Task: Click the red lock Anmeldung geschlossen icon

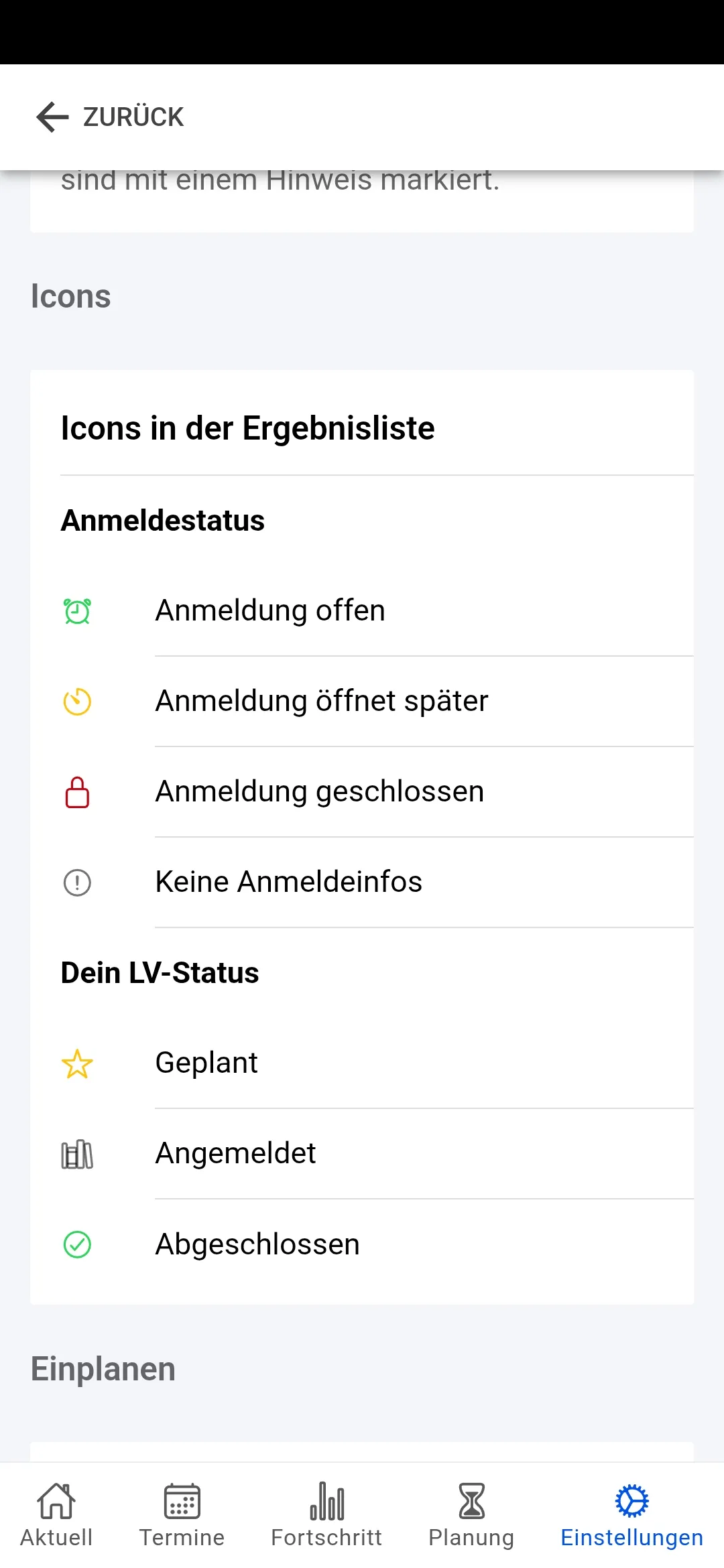Action: pyautogui.click(x=76, y=792)
